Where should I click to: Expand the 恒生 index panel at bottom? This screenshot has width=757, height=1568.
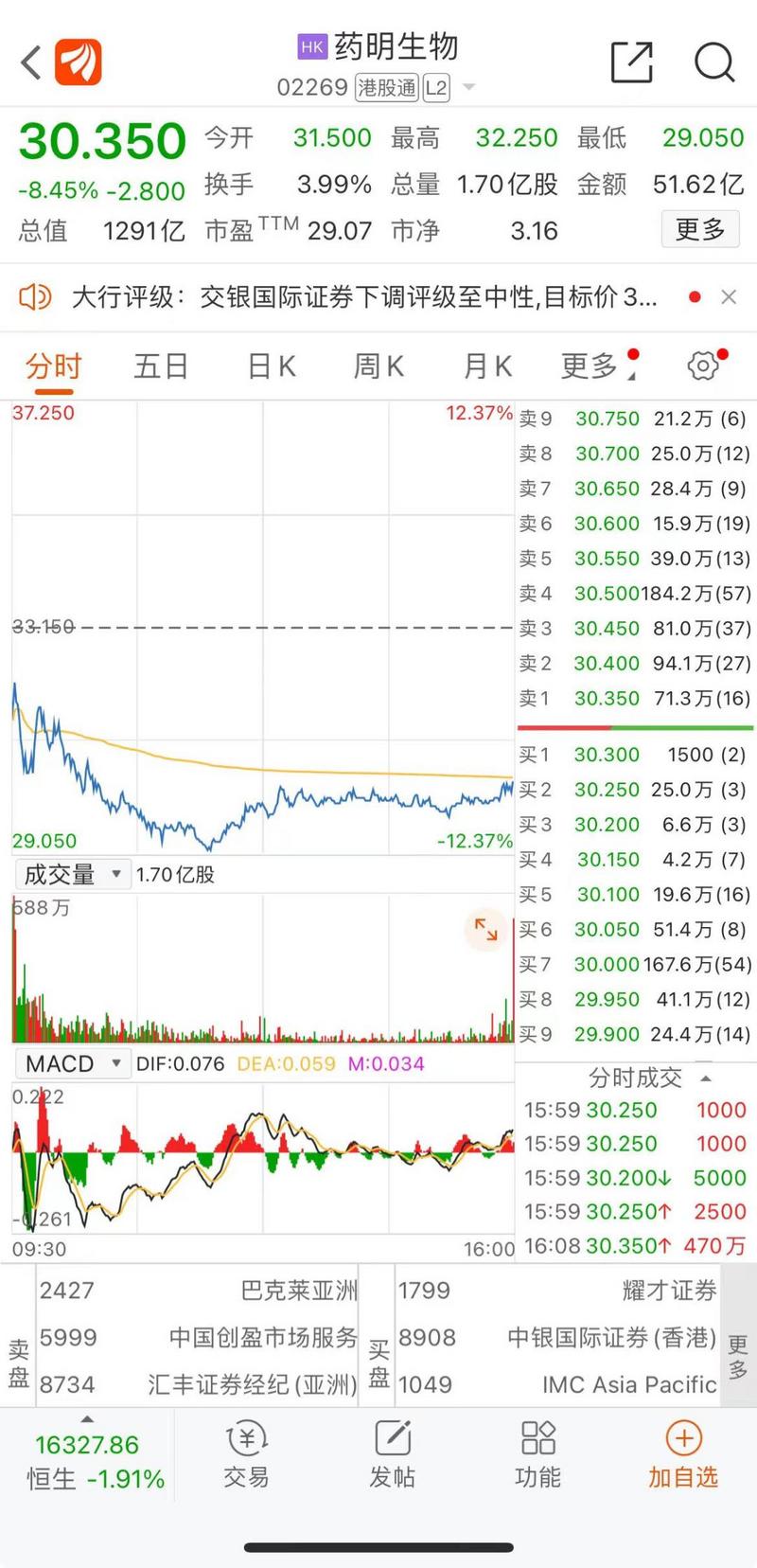tap(87, 1419)
